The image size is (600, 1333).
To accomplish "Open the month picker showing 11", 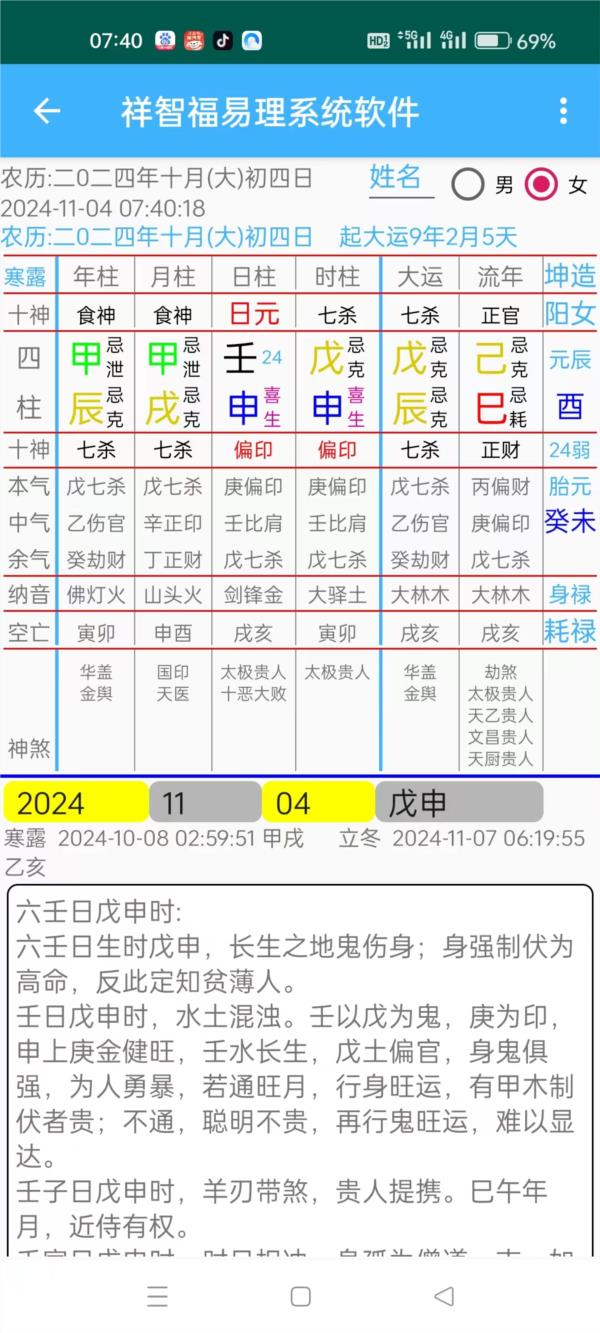I will (206, 802).
